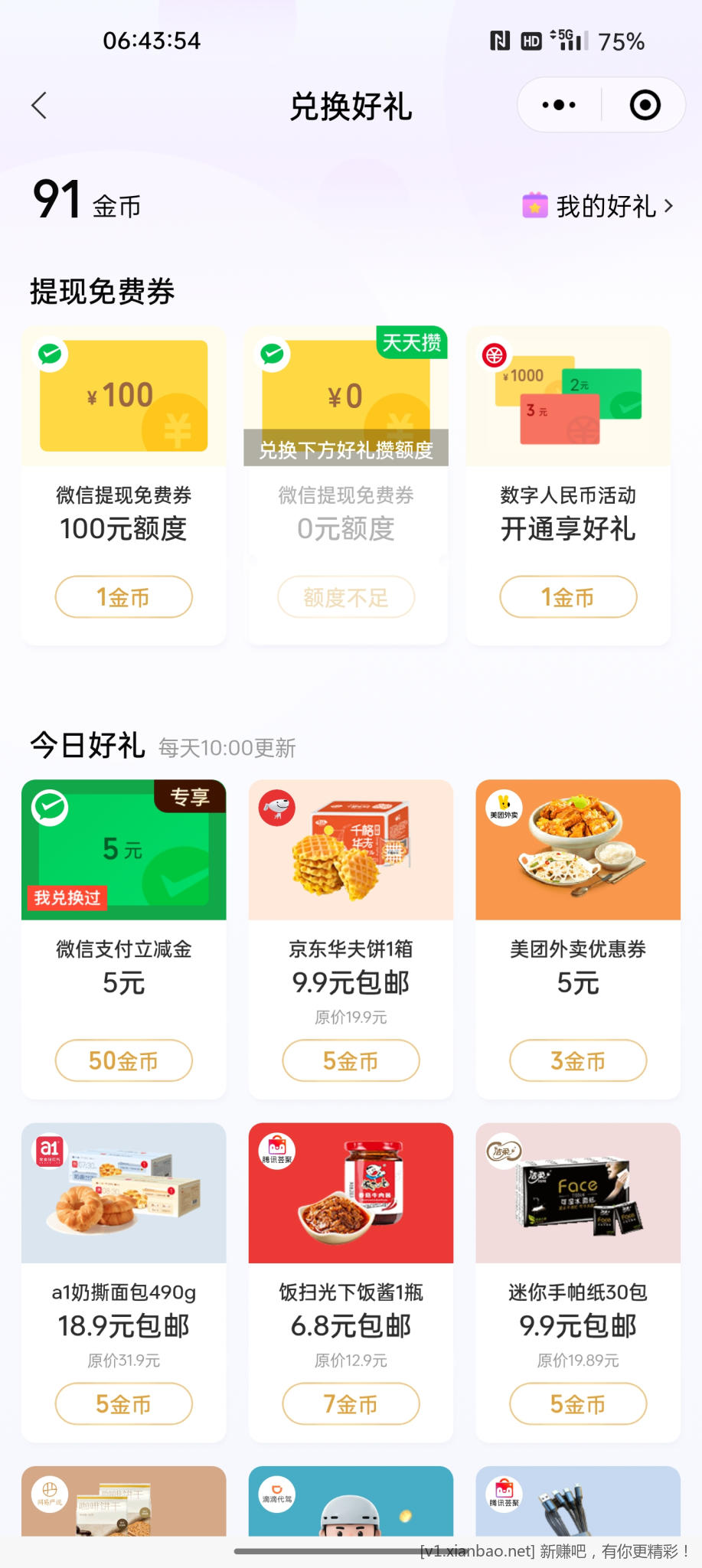Tap 5金币 for 迷你手帕纸30包
702x1568 pixels.
[x=578, y=1403]
